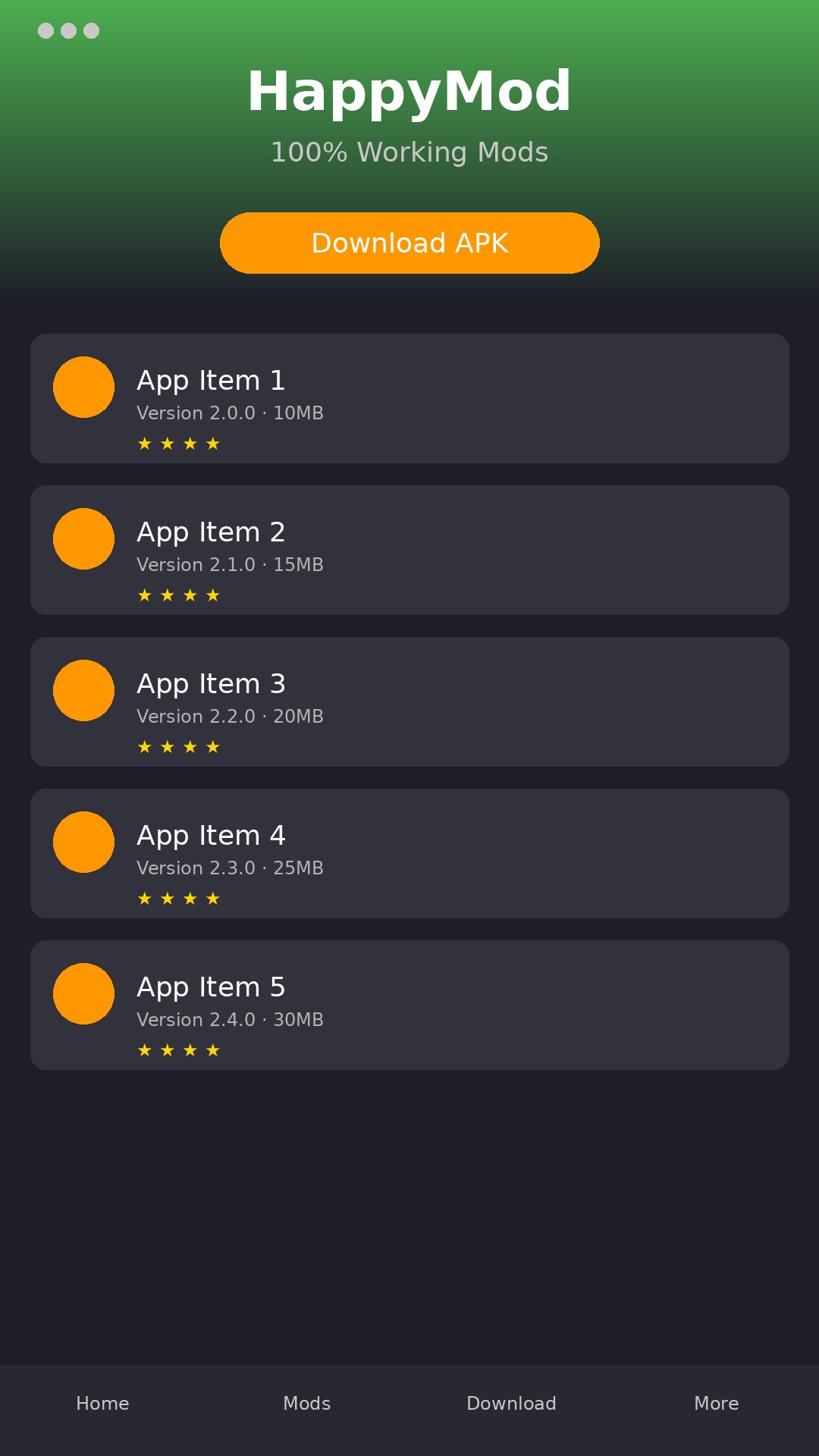Open the Download tab

511,1403
